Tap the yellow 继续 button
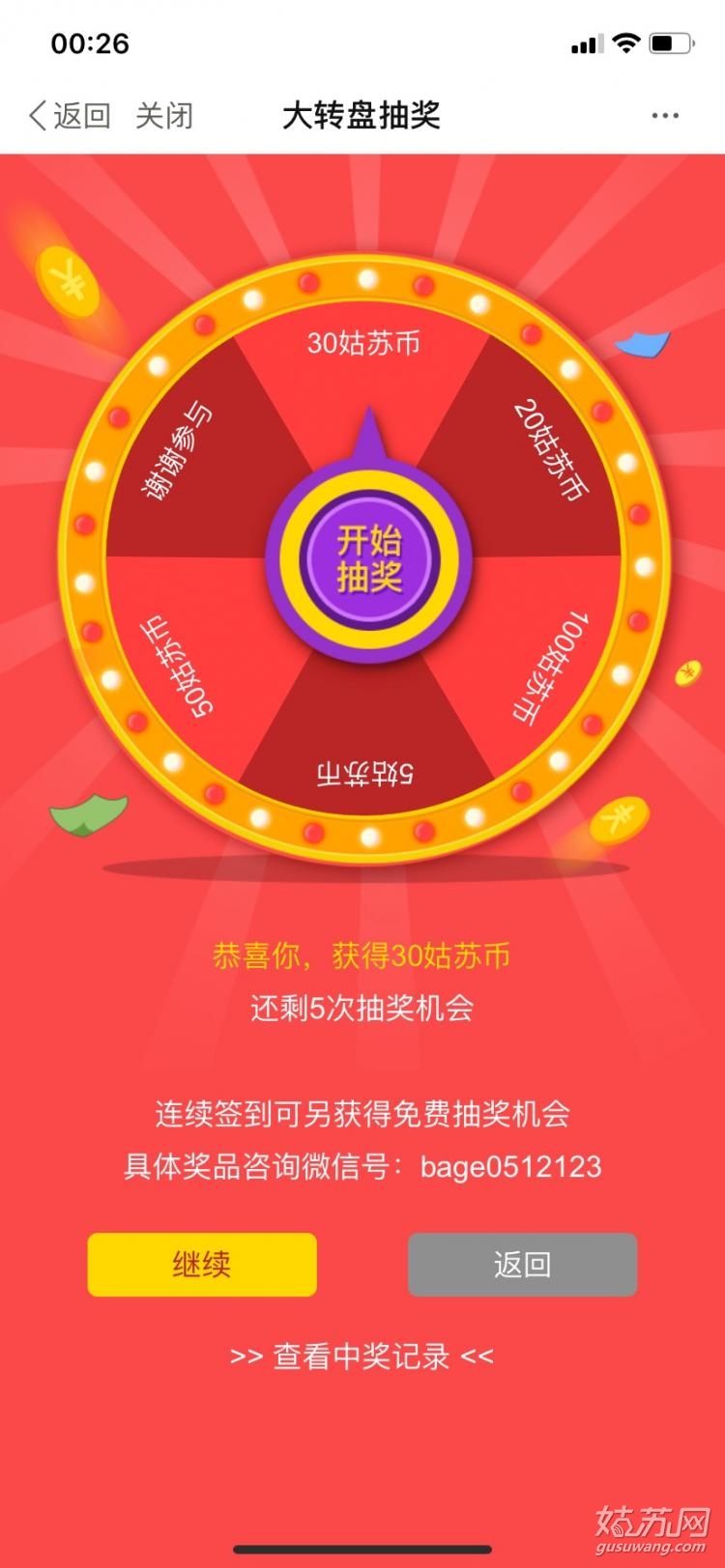This screenshot has height=1568, width=725. pyautogui.click(x=202, y=1264)
